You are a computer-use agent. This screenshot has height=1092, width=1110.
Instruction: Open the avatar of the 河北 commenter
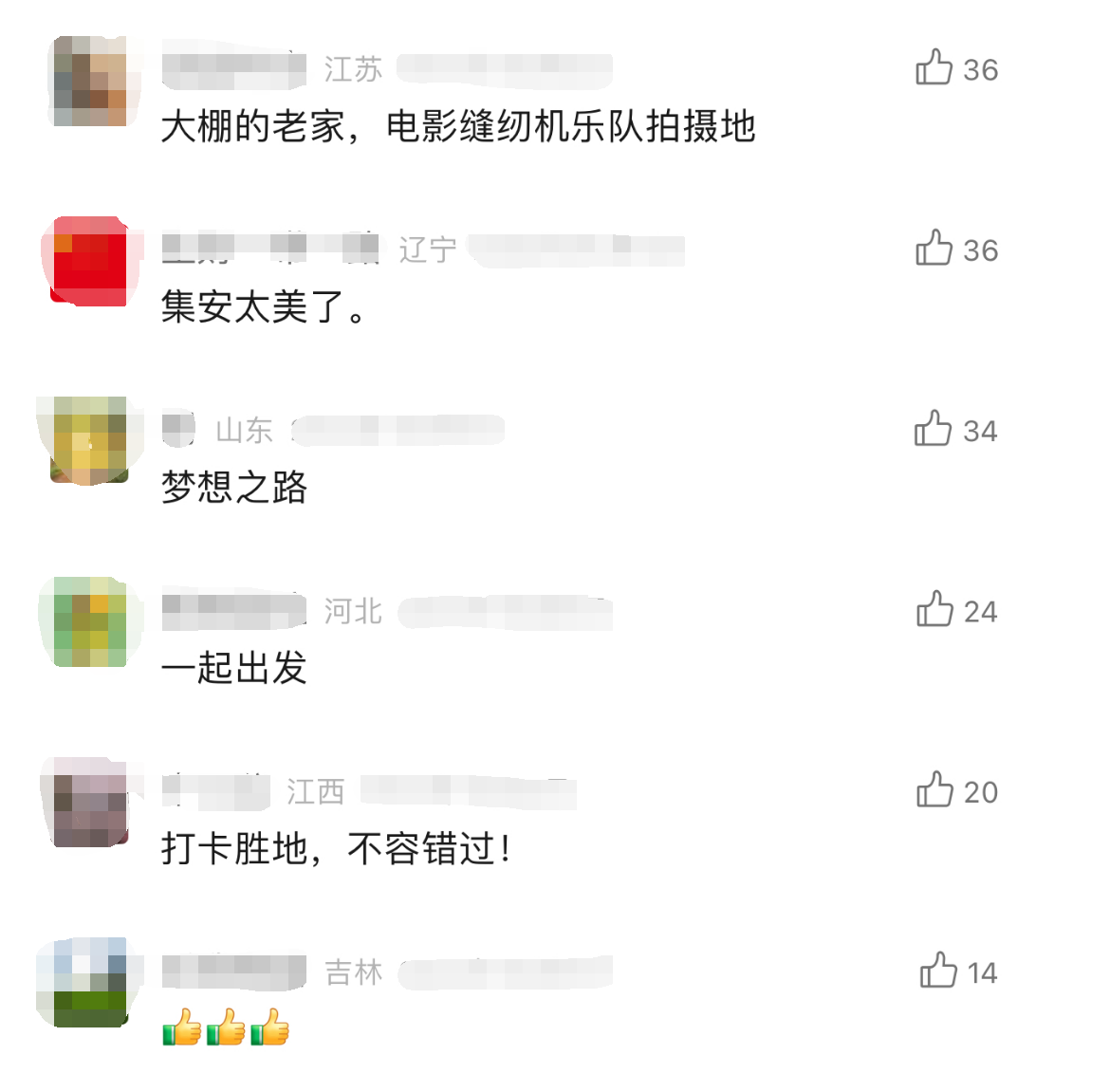click(x=90, y=622)
